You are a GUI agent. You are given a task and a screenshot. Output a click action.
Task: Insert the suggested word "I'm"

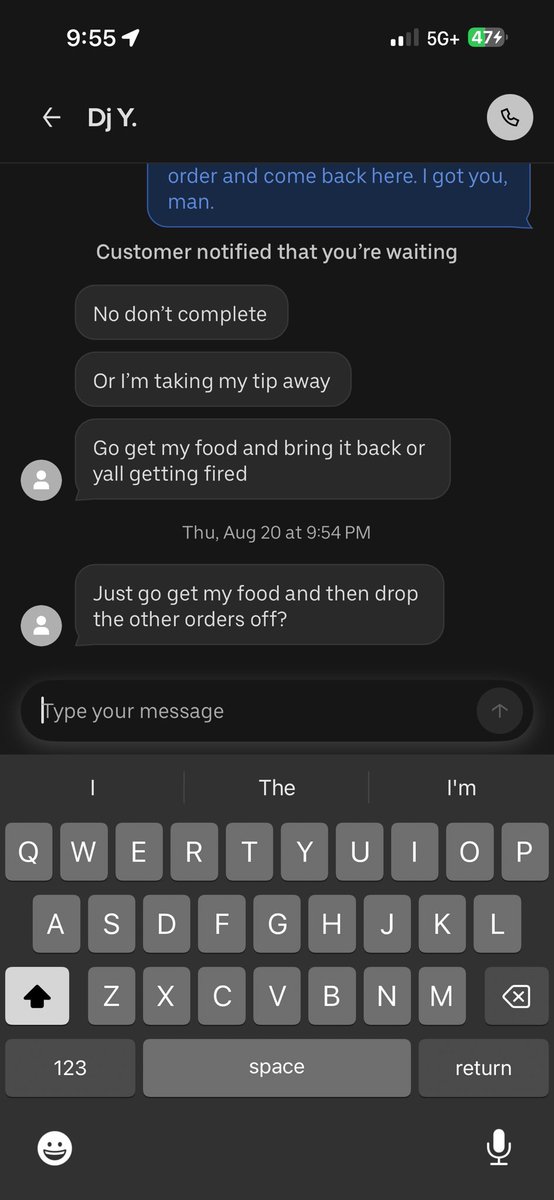tap(461, 787)
